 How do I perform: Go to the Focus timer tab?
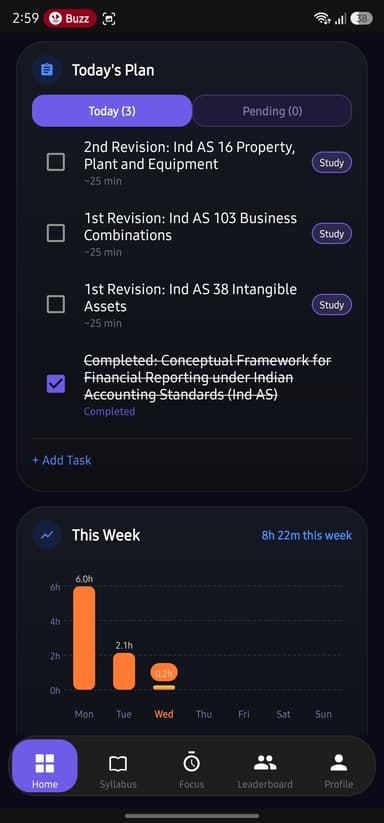pyautogui.click(x=191, y=771)
